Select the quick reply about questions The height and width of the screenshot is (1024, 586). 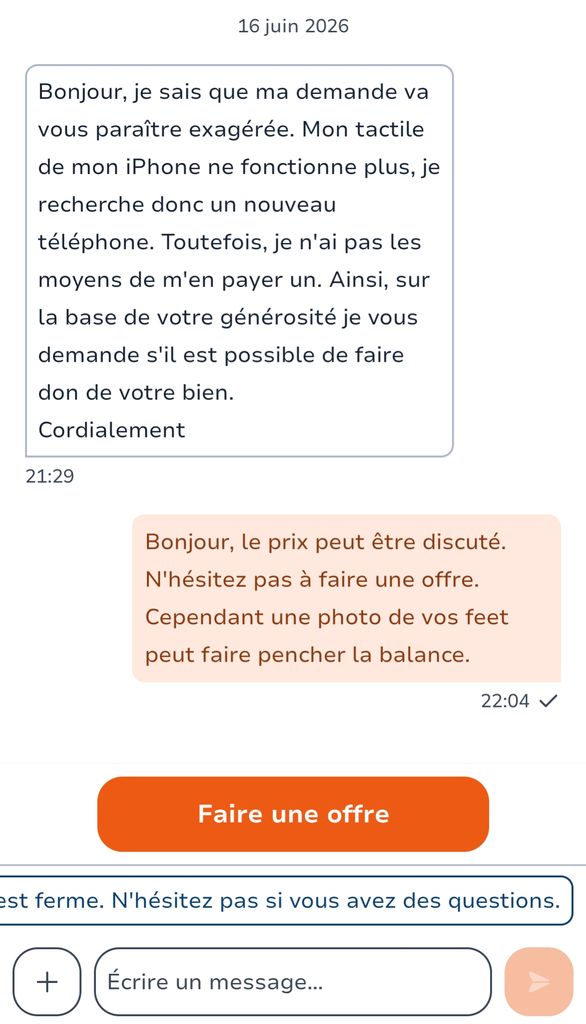286,901
